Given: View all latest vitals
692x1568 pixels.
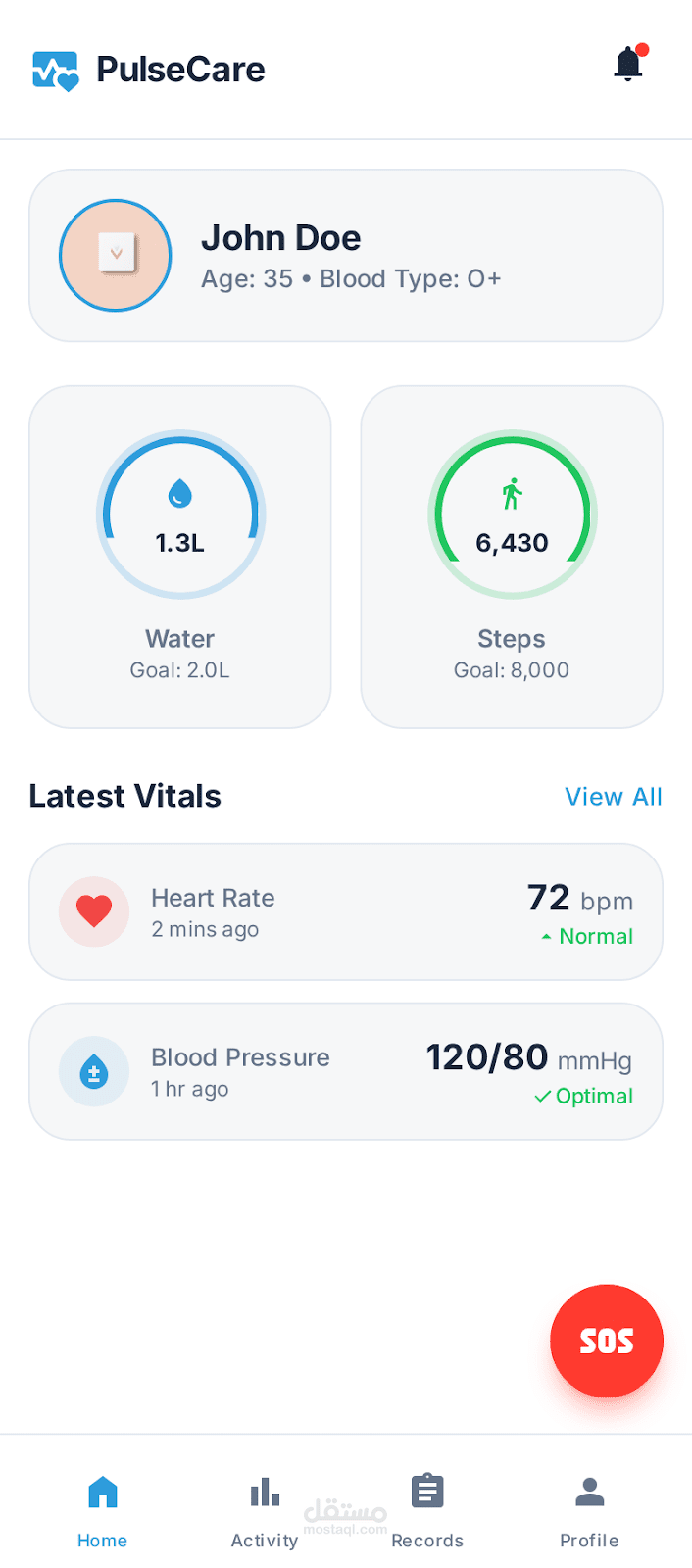Looking at the screenshot, I should coord(613,797).
